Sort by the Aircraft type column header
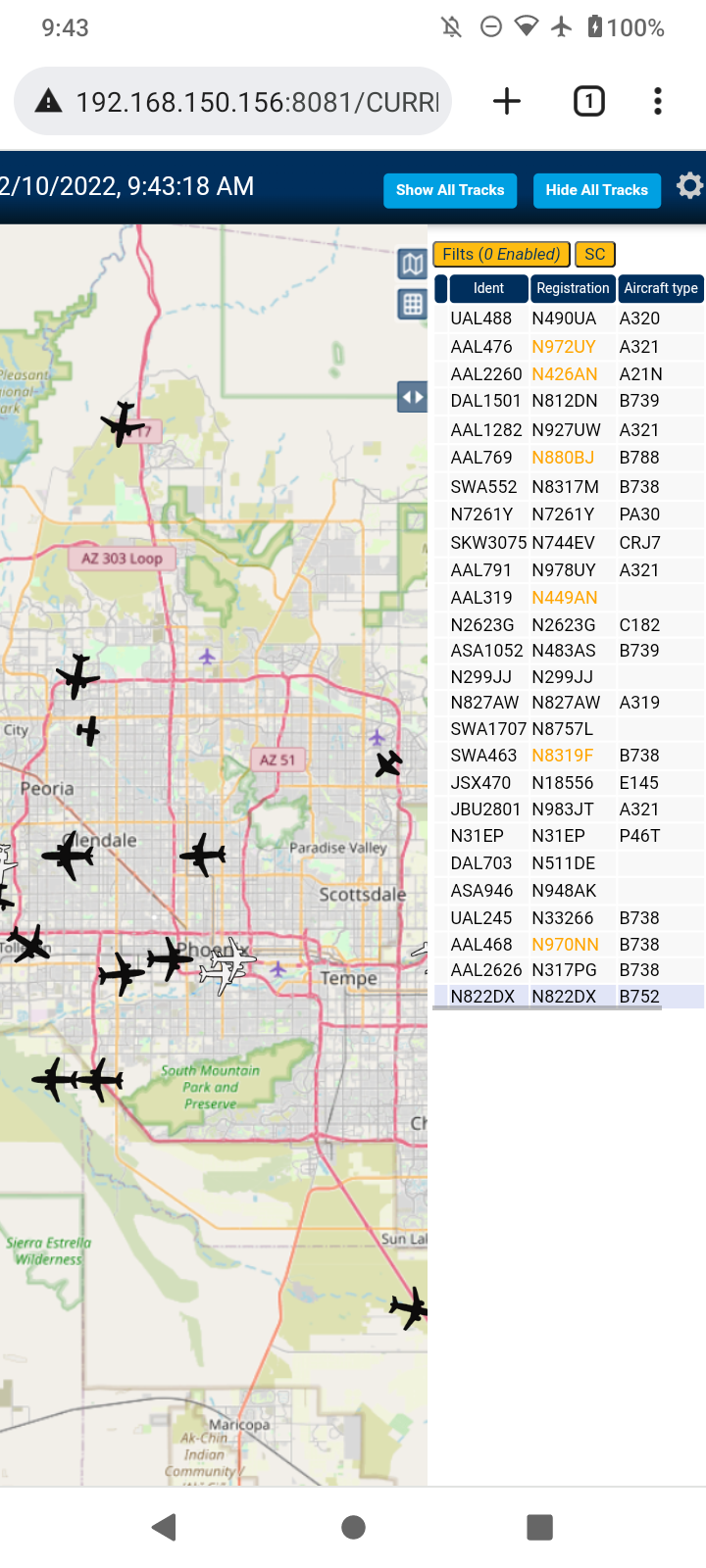 [x=661, y=288]
